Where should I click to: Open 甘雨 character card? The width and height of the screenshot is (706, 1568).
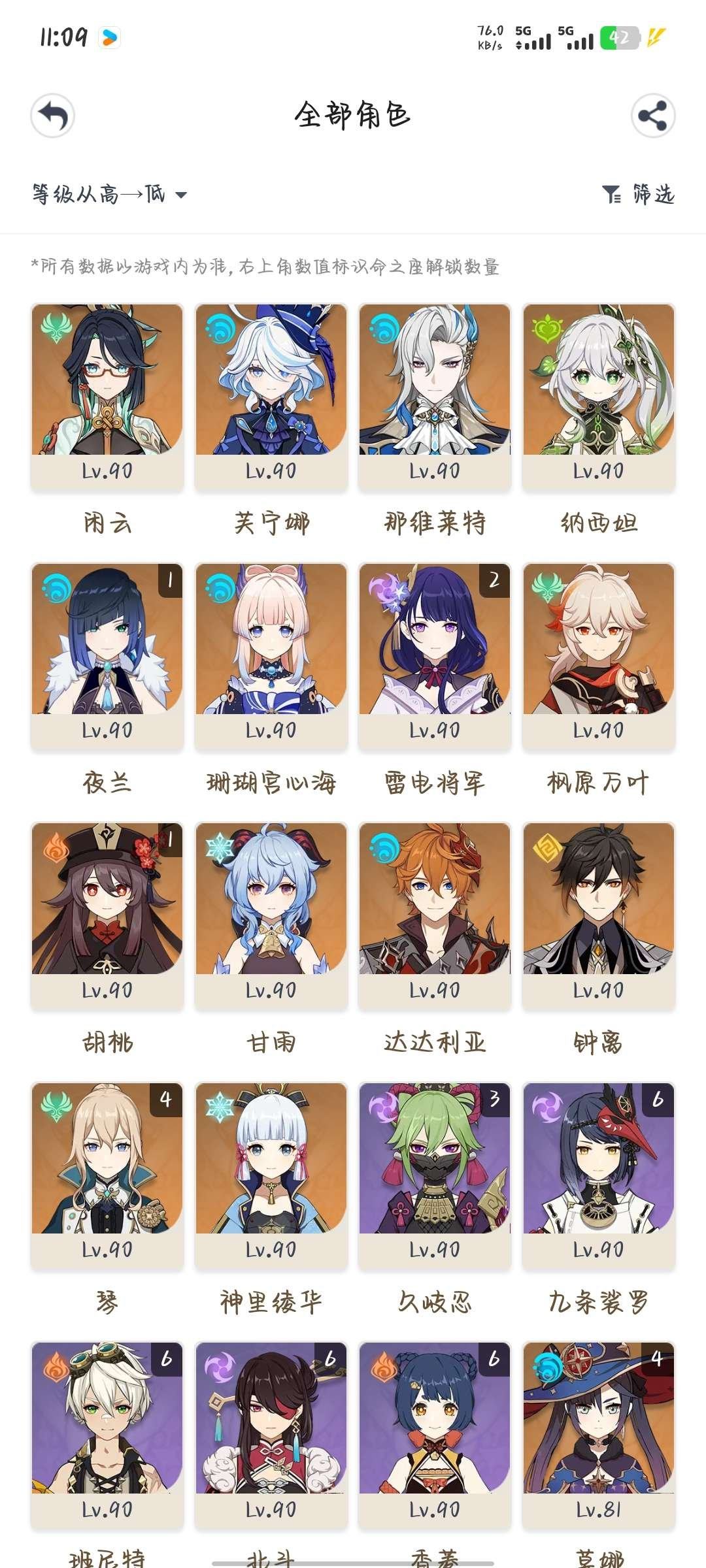tap(271, 915)
